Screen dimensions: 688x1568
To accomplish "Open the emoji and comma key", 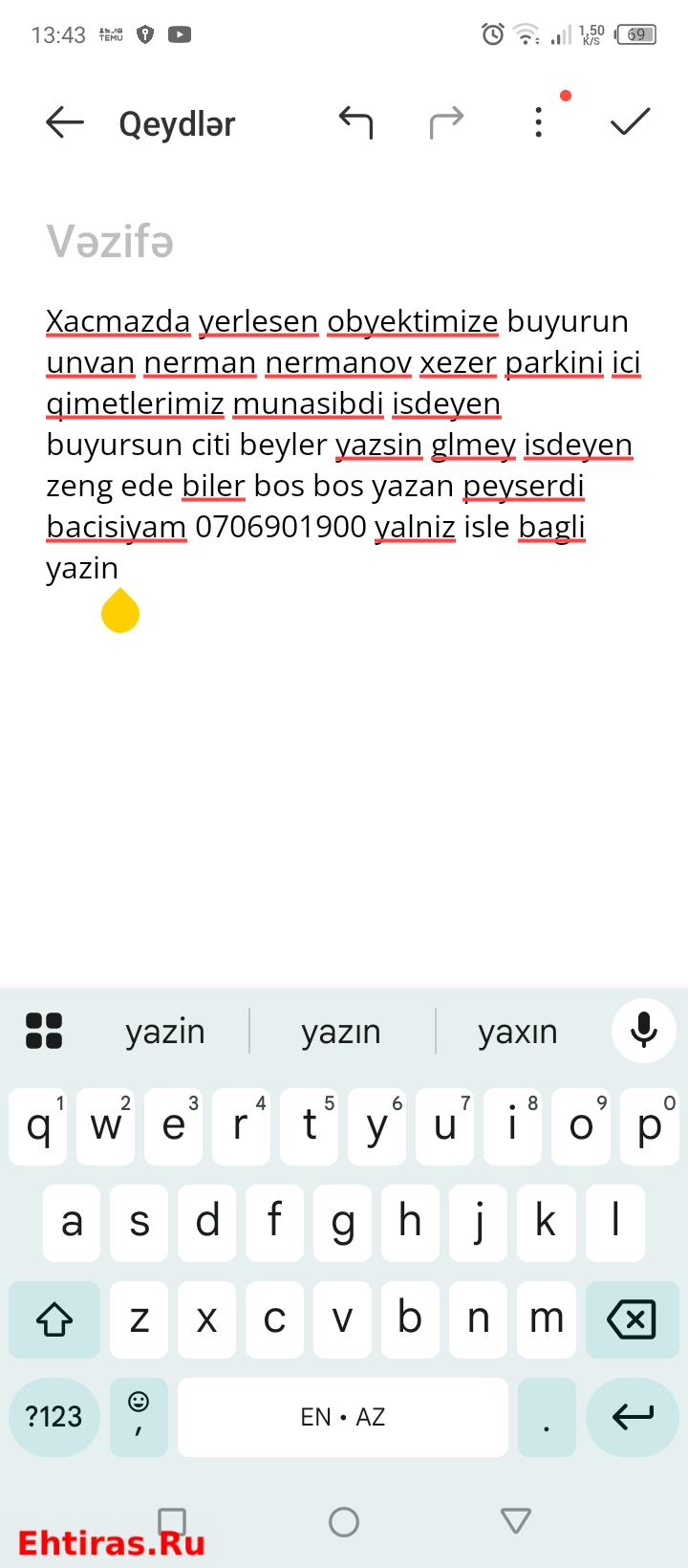I will (140, 1417).
